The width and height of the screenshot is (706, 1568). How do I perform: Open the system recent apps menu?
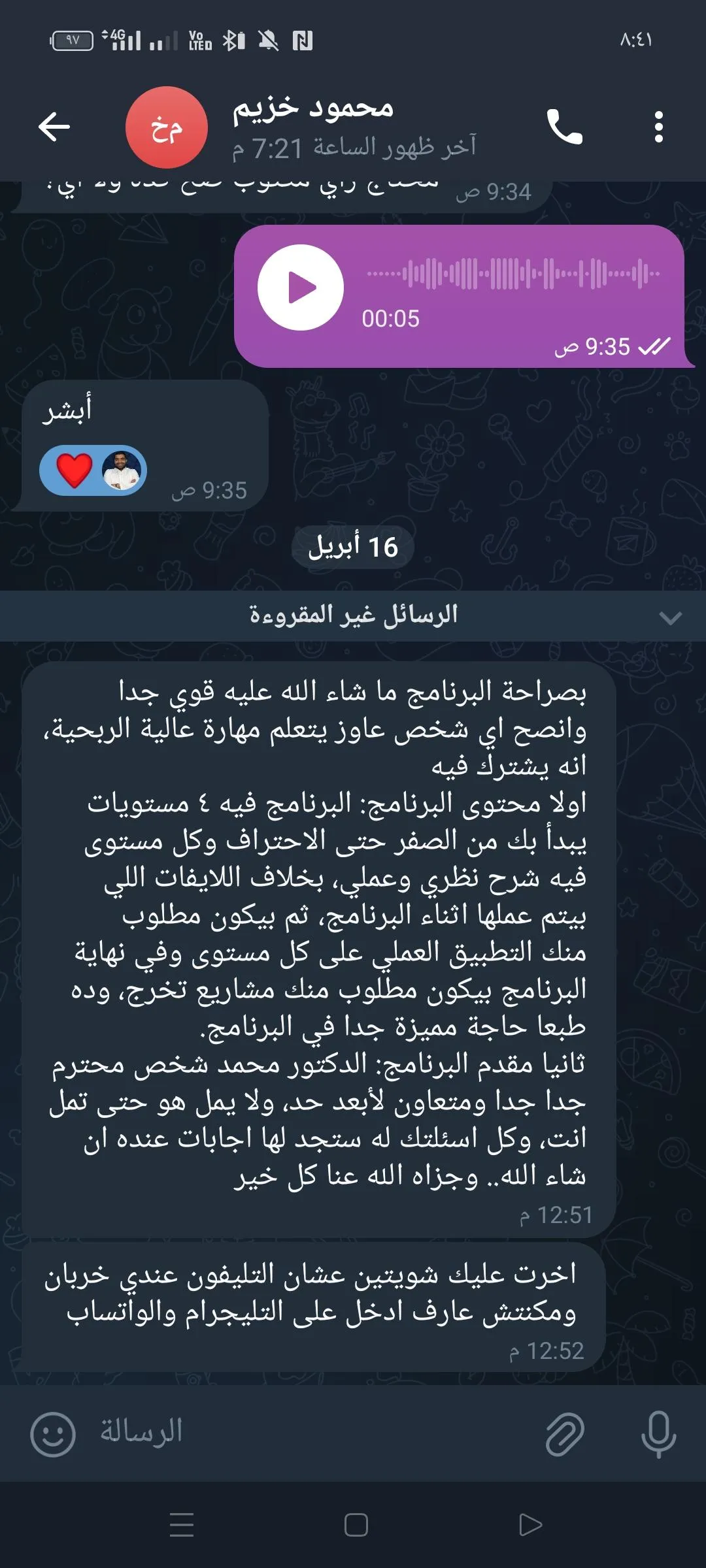[x=182, y=1525]
